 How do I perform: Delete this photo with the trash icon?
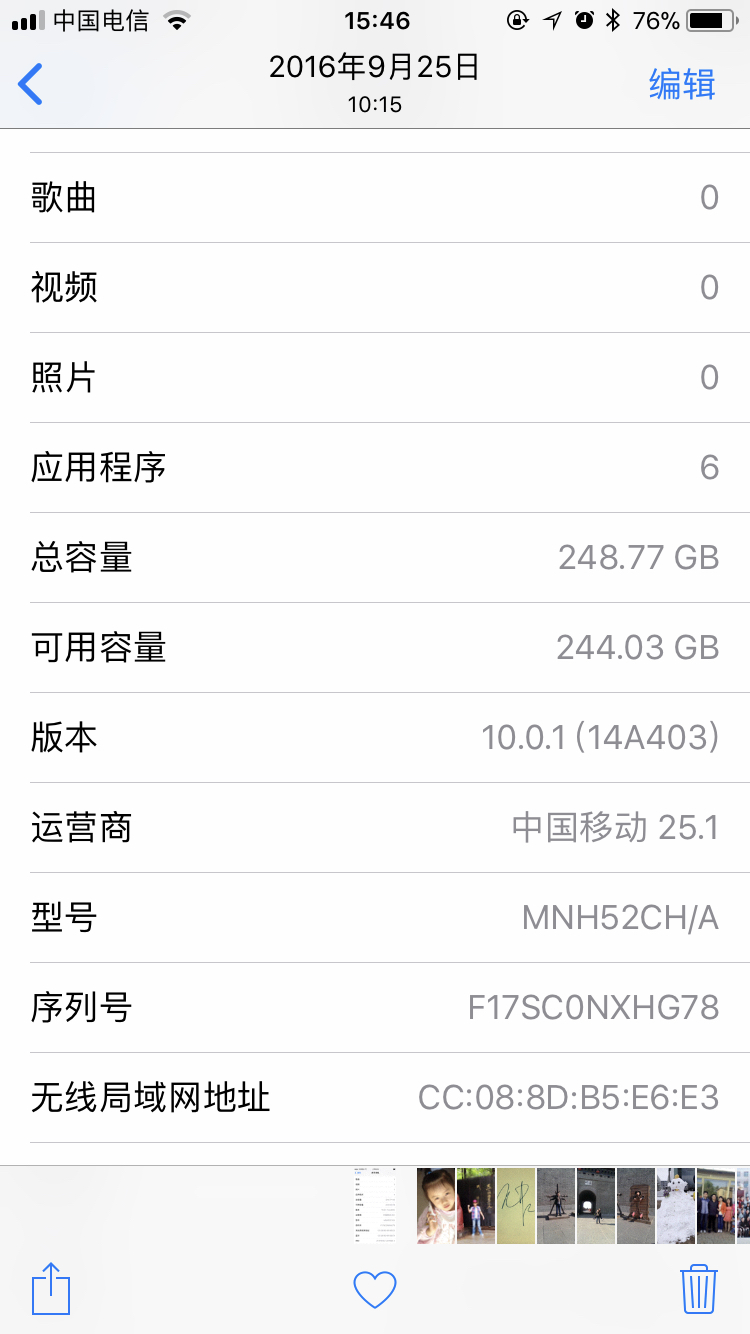(x=699, y=1288)
